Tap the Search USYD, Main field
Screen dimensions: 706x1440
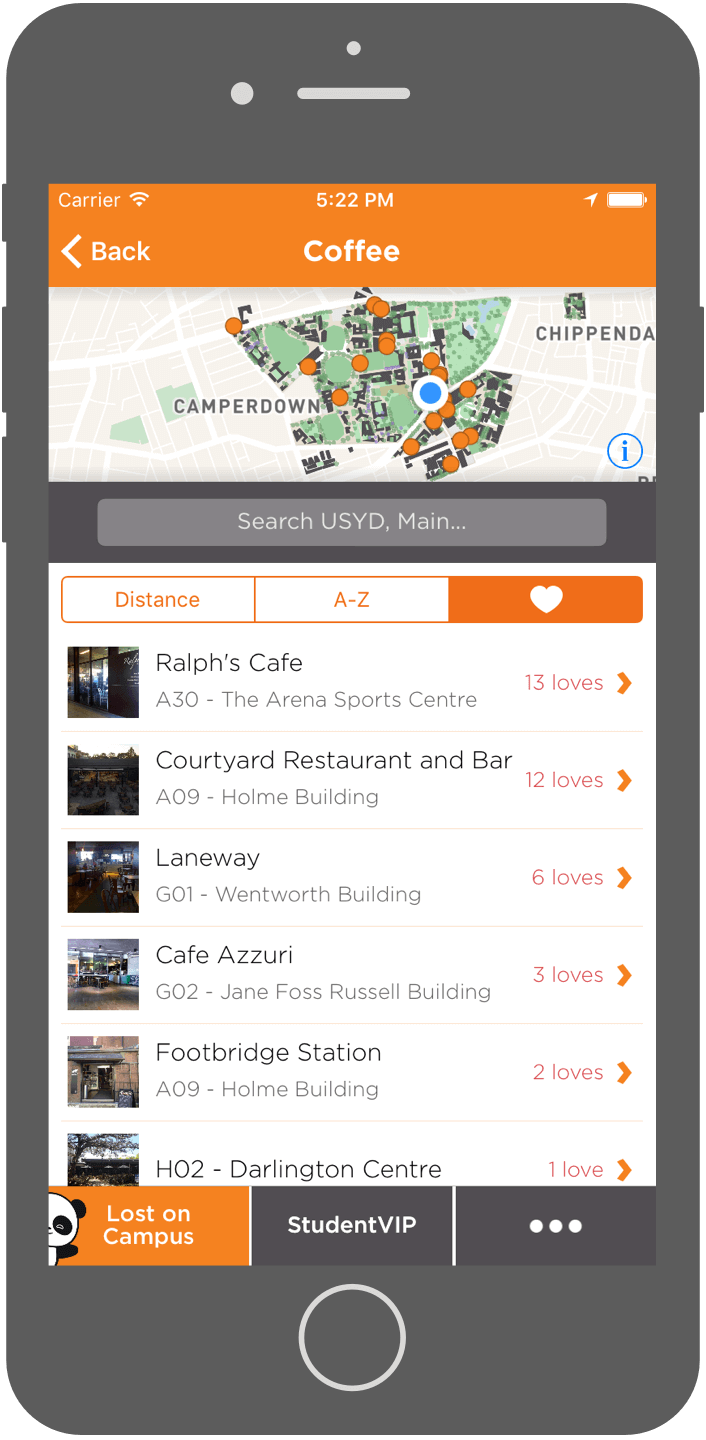coord(352,522)
